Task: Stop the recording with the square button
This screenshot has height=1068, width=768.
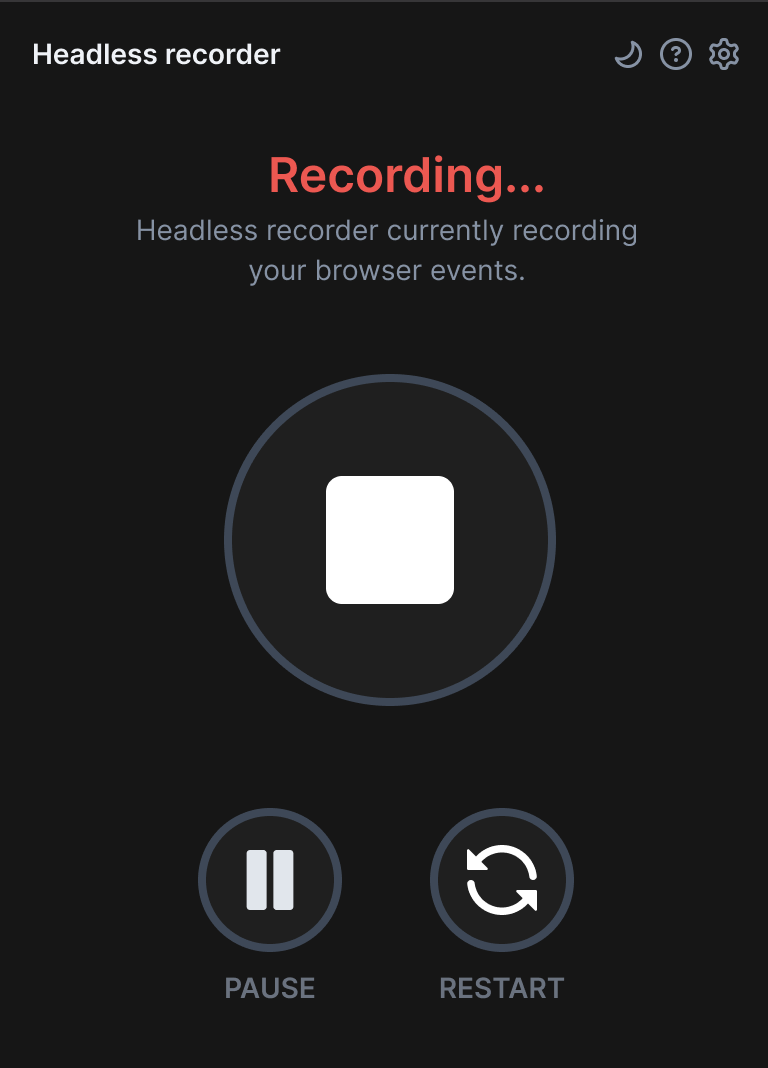Action: tap(390, 540)
